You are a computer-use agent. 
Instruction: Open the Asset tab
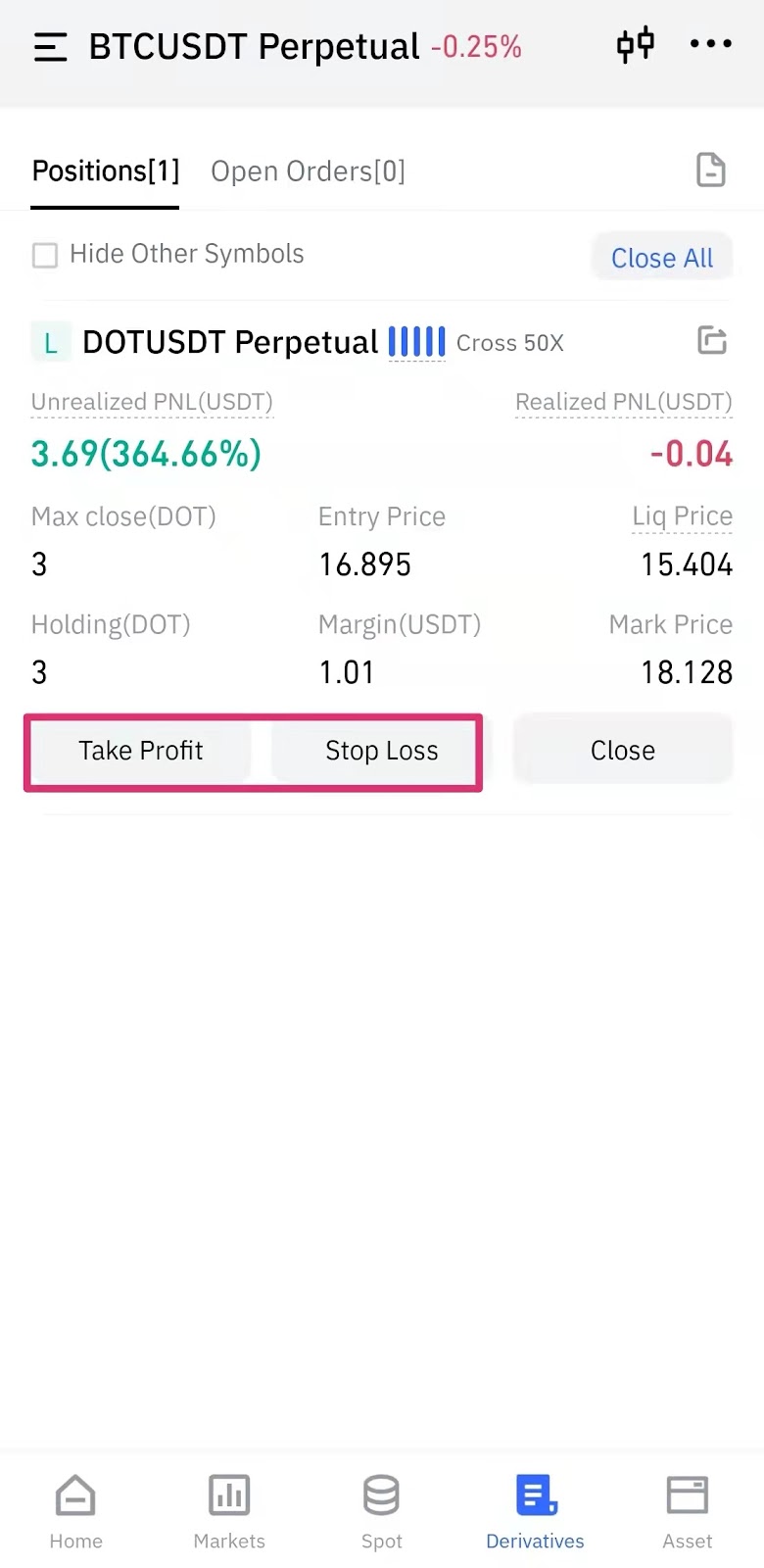[x=687, y=1512]
